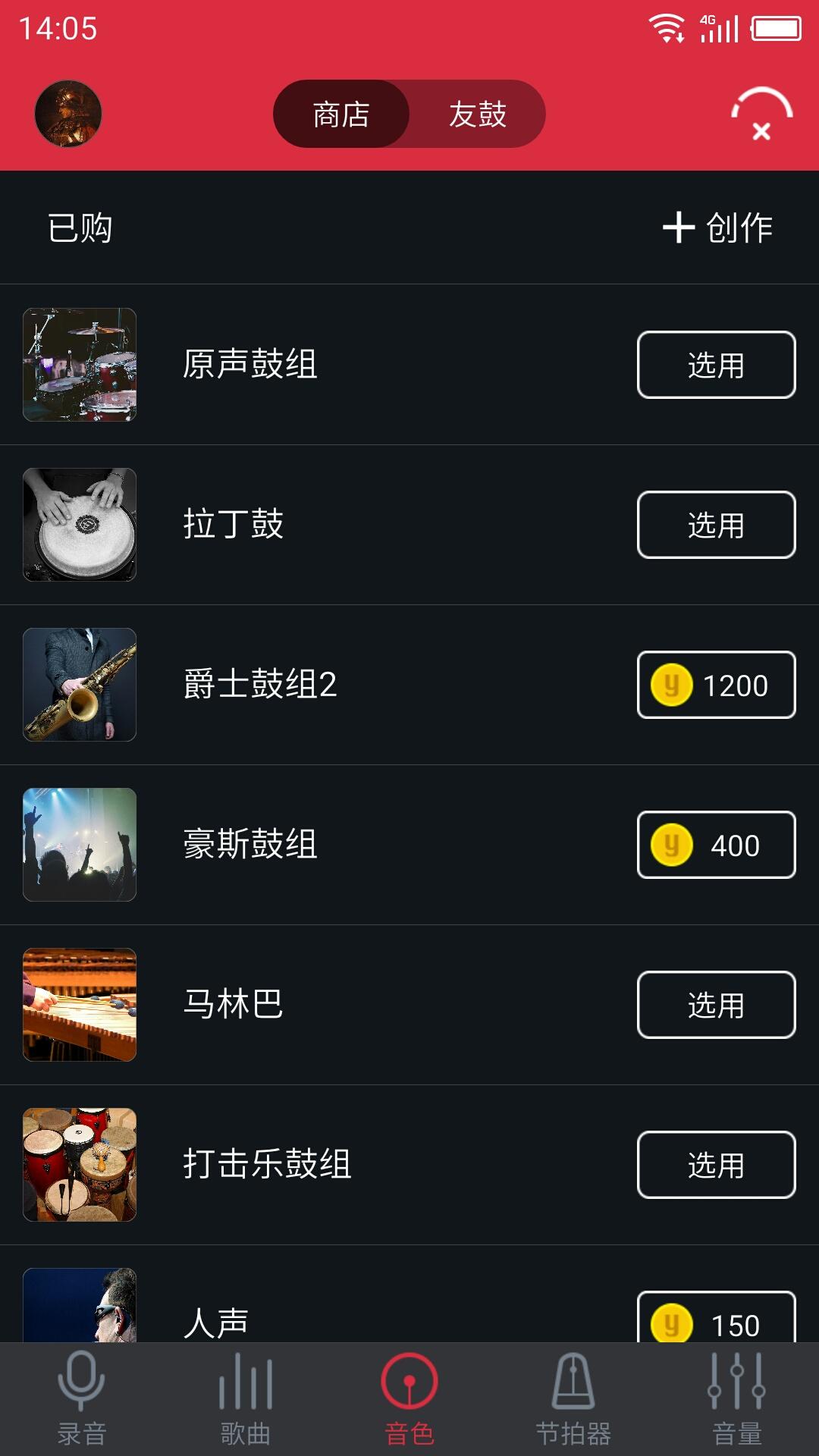Choose 选用 on the 马林巴 row

click(715, 1006)
